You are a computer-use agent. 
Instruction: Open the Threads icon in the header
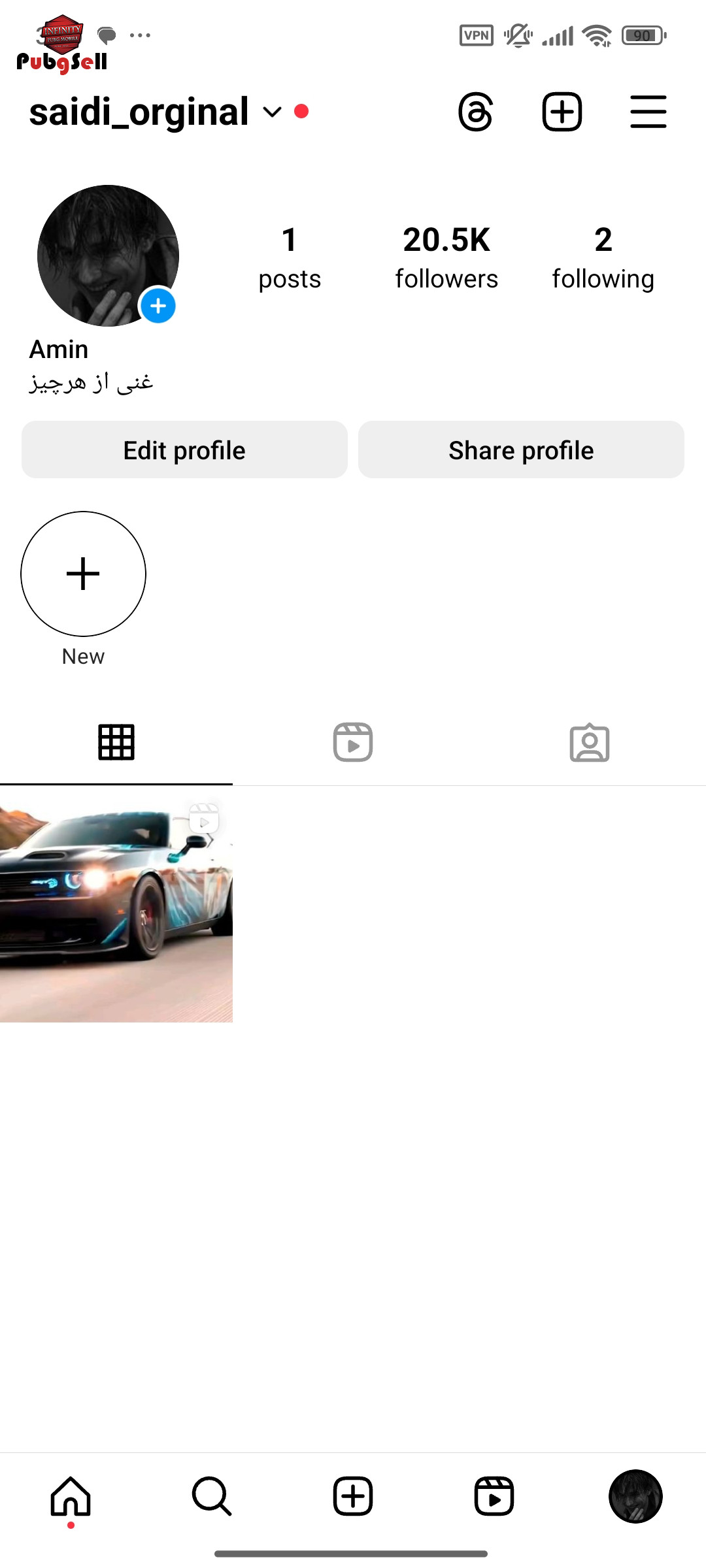point(475,112)
